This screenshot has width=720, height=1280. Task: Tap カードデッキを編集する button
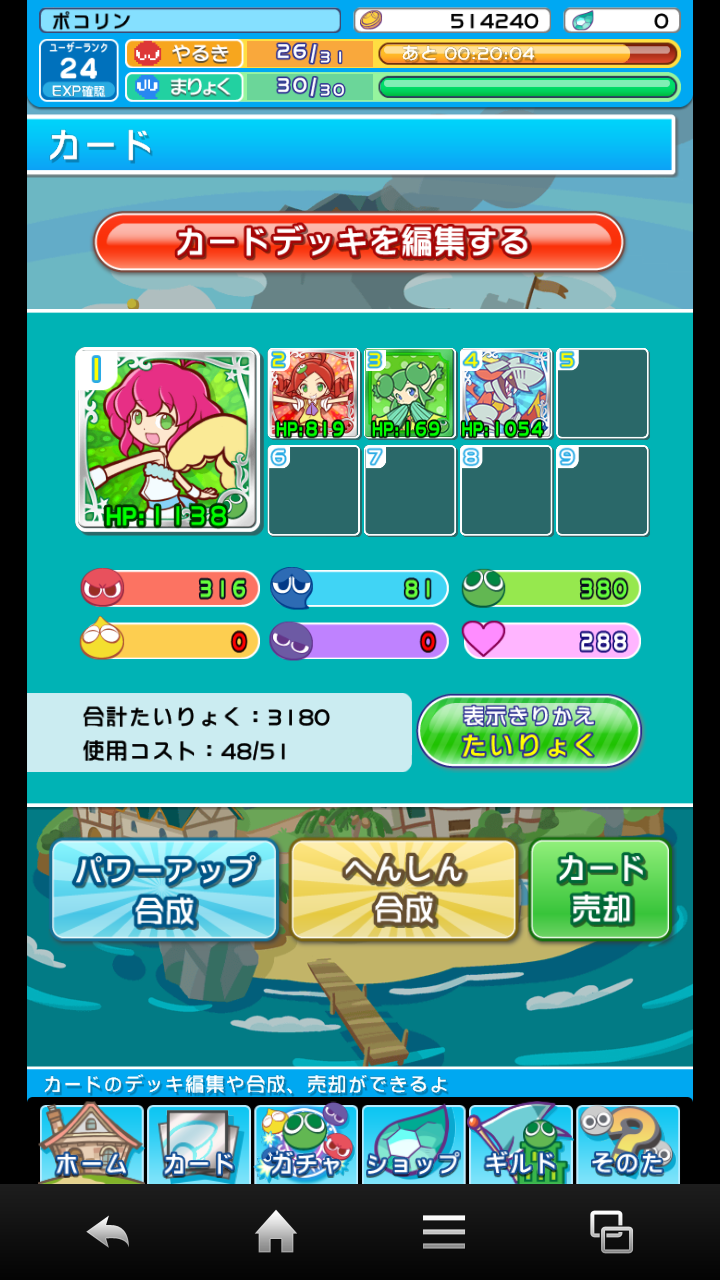click(359, 242)
